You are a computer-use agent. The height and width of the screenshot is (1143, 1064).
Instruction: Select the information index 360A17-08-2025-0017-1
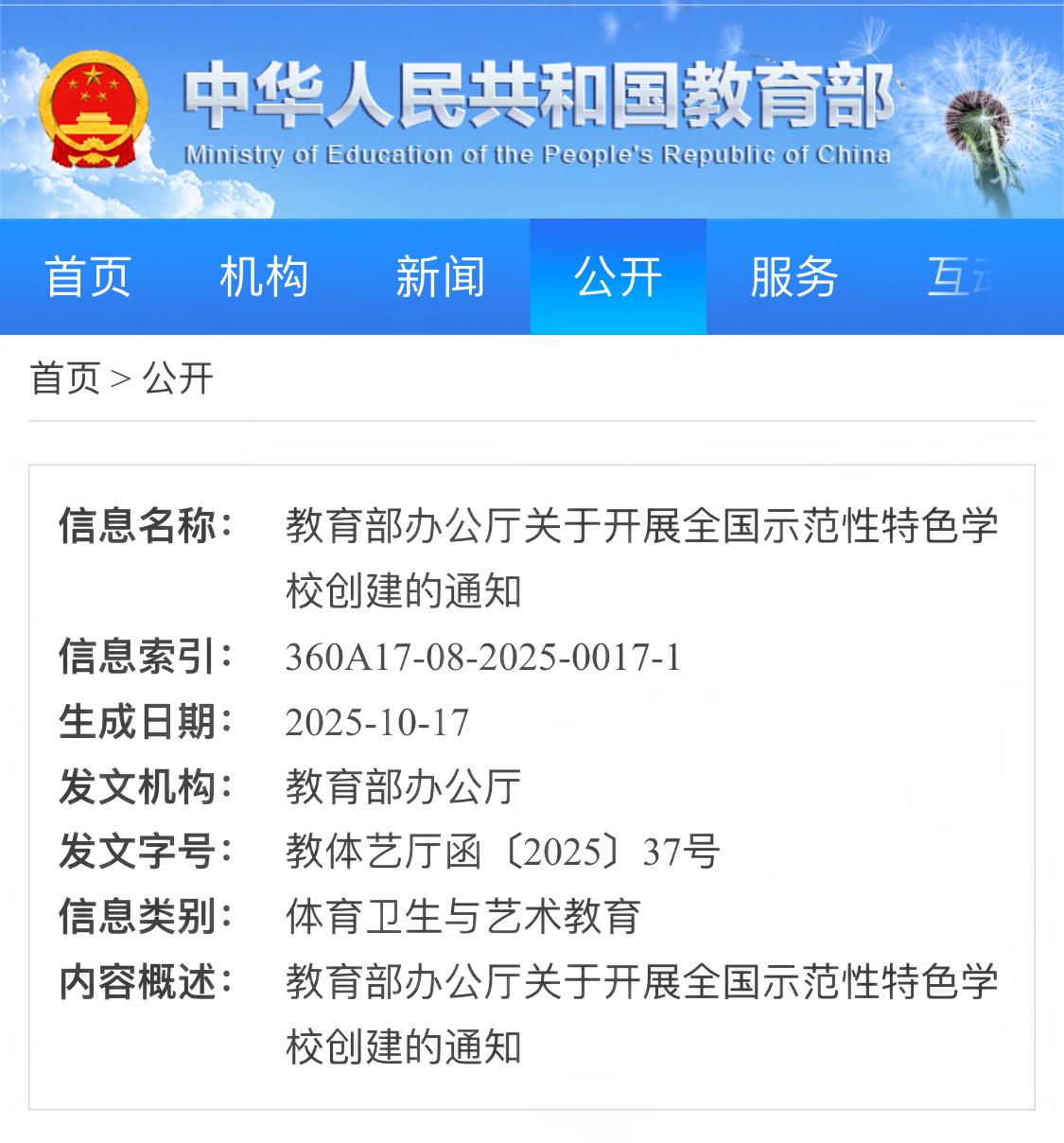(x=482, y=655)
